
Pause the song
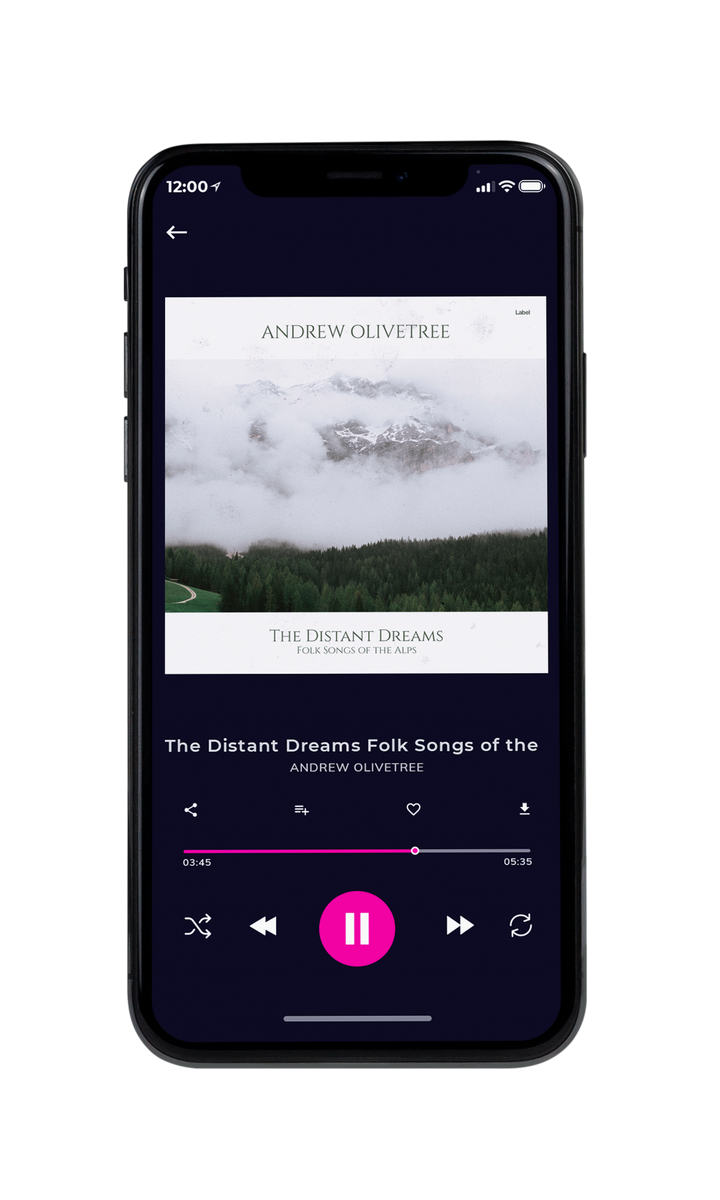click(x=357, y=928)
